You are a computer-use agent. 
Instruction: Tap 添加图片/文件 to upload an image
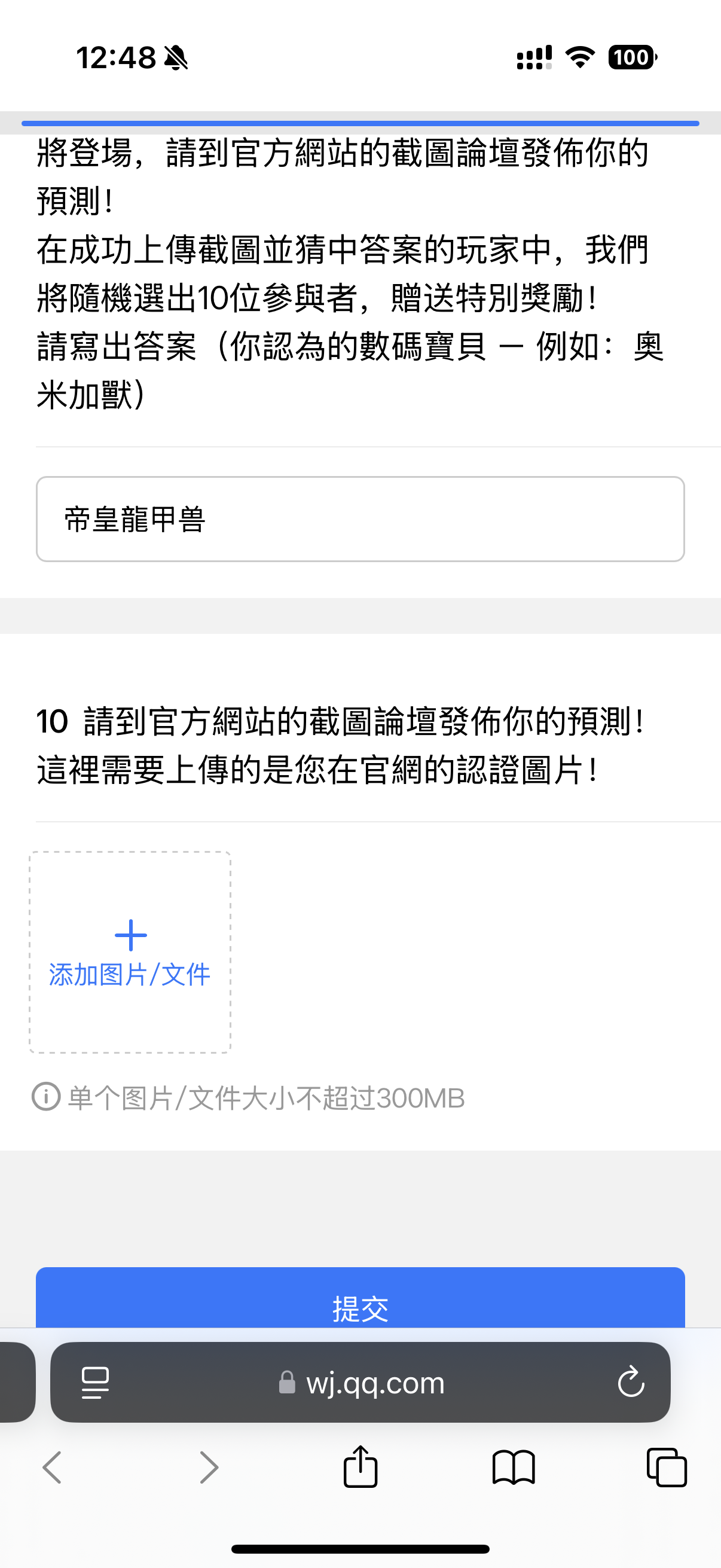click(x=130, y=953)
